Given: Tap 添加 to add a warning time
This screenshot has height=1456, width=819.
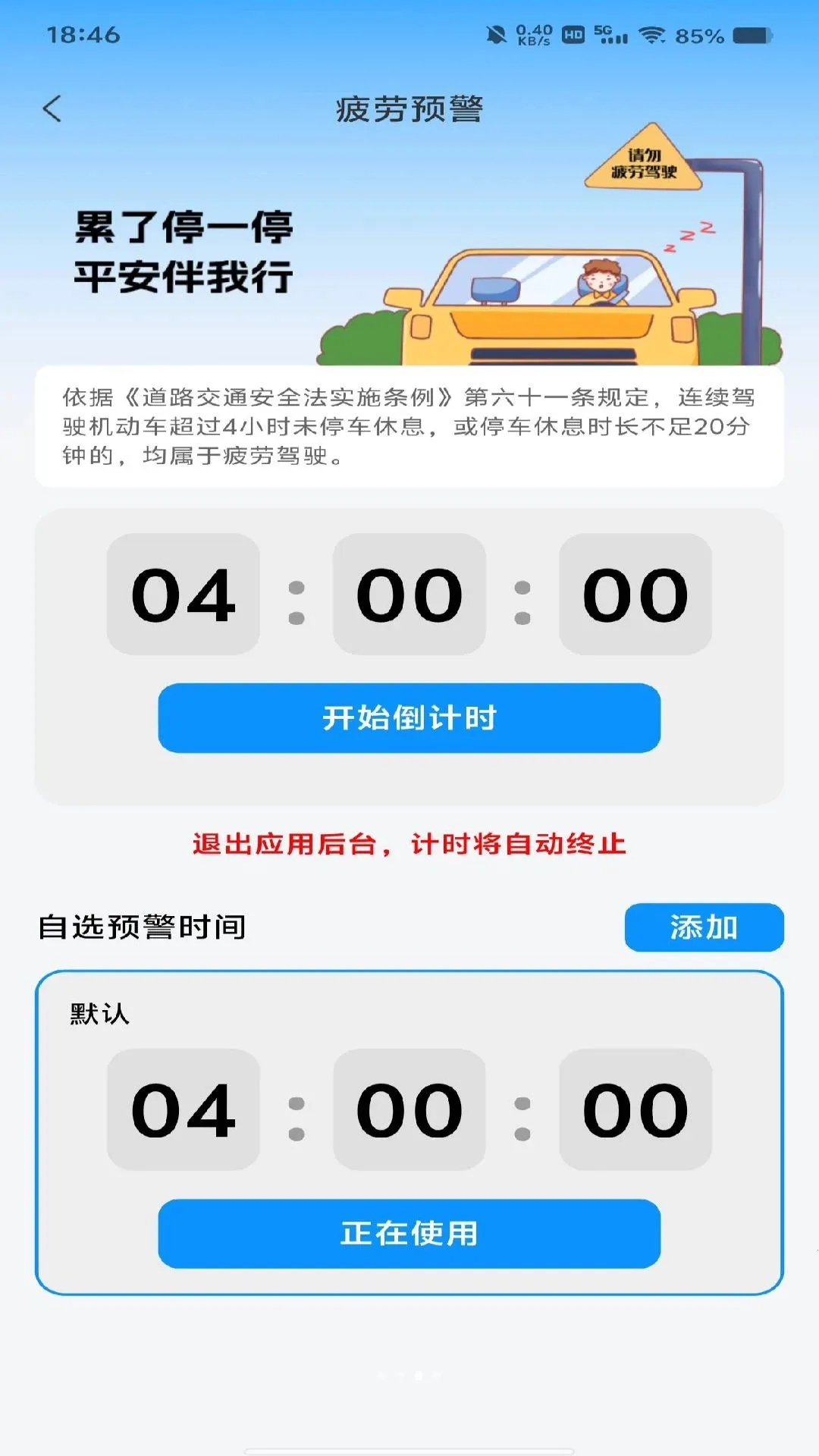Looking at the screenshot, I should (704, 927).
